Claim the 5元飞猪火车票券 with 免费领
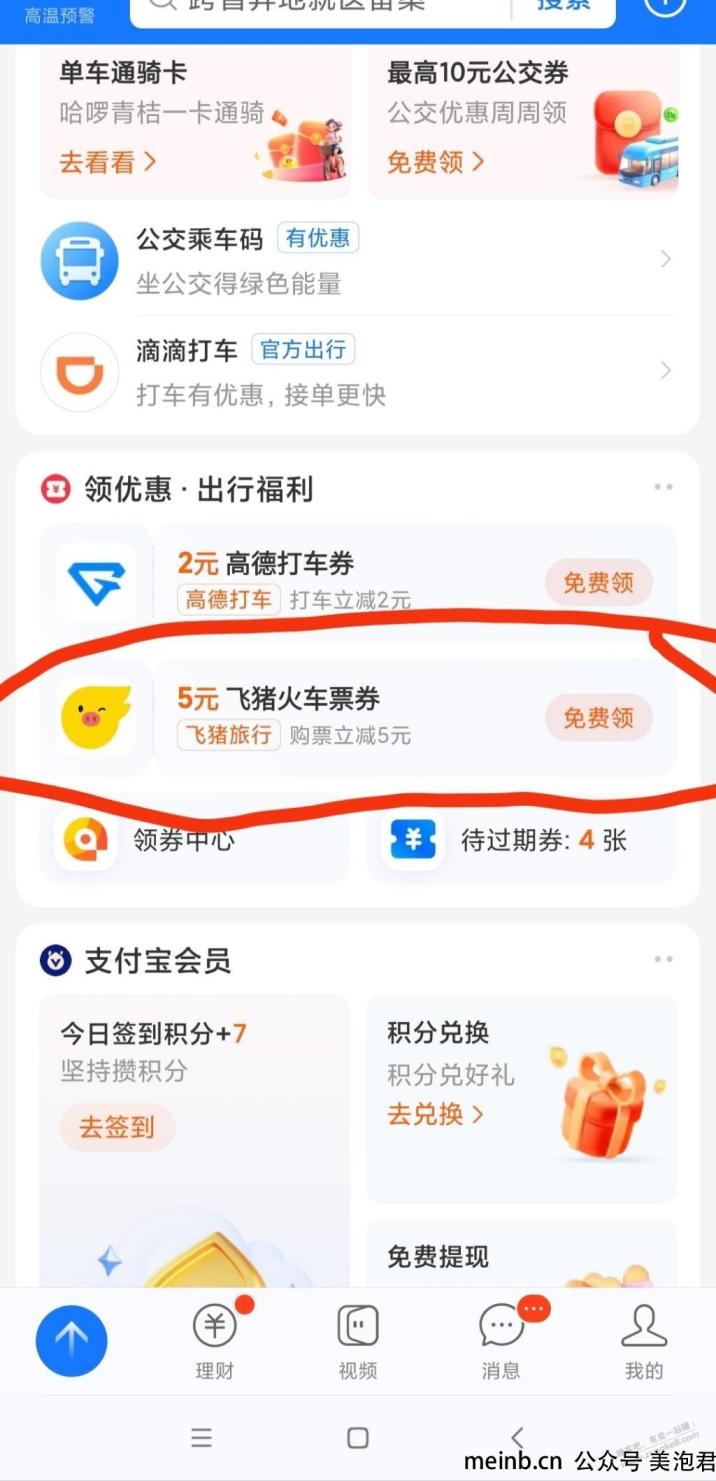716x1481 pixels. point(598,717)
